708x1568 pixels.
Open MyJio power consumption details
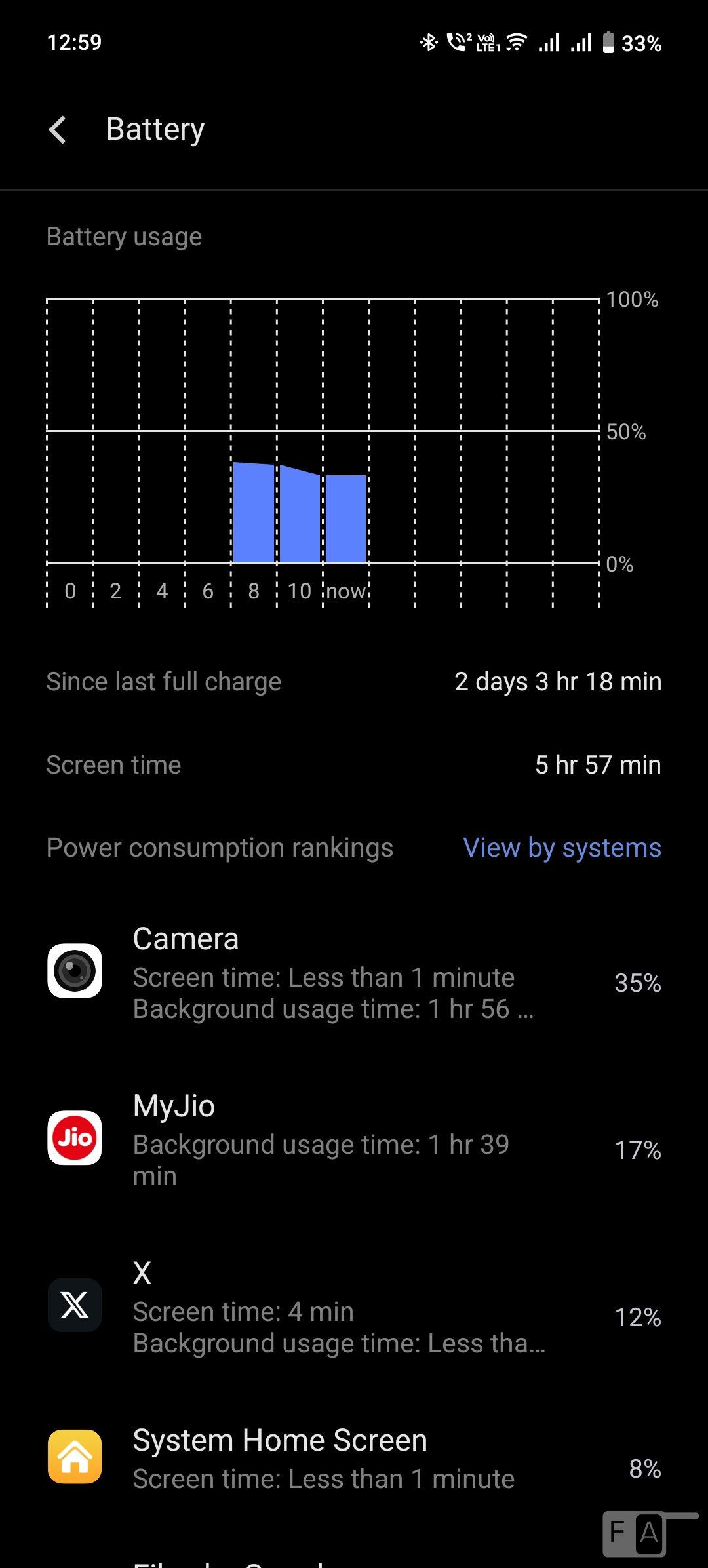354,1139
